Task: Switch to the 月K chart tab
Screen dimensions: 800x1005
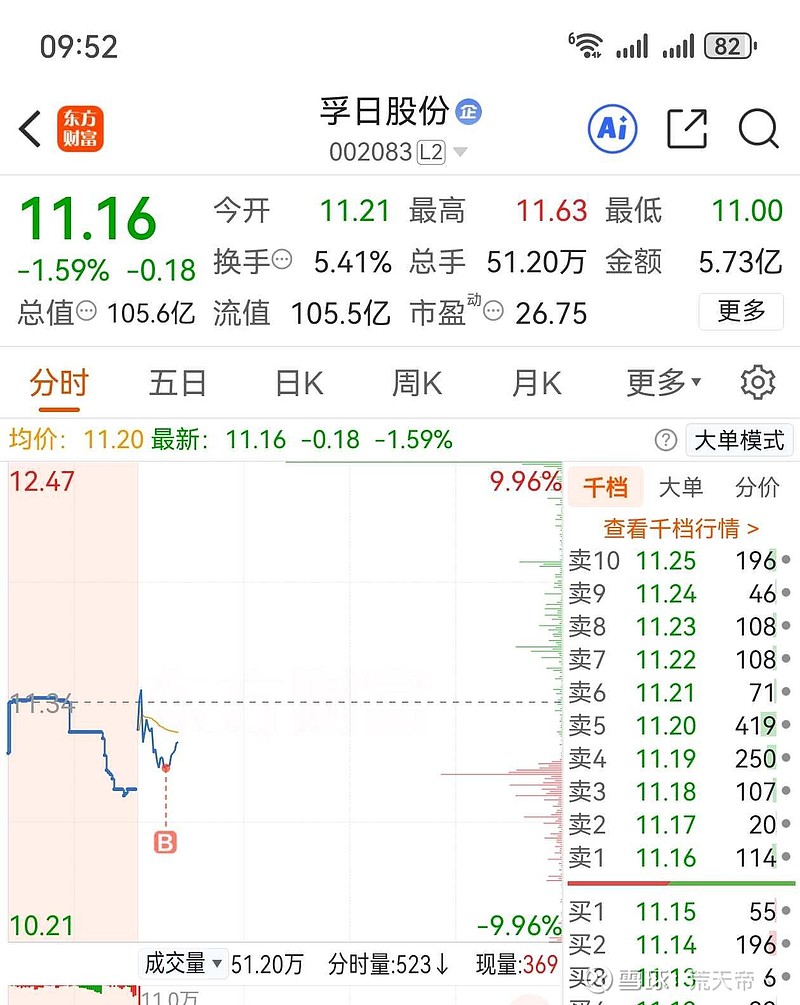Action: point(536,383)
